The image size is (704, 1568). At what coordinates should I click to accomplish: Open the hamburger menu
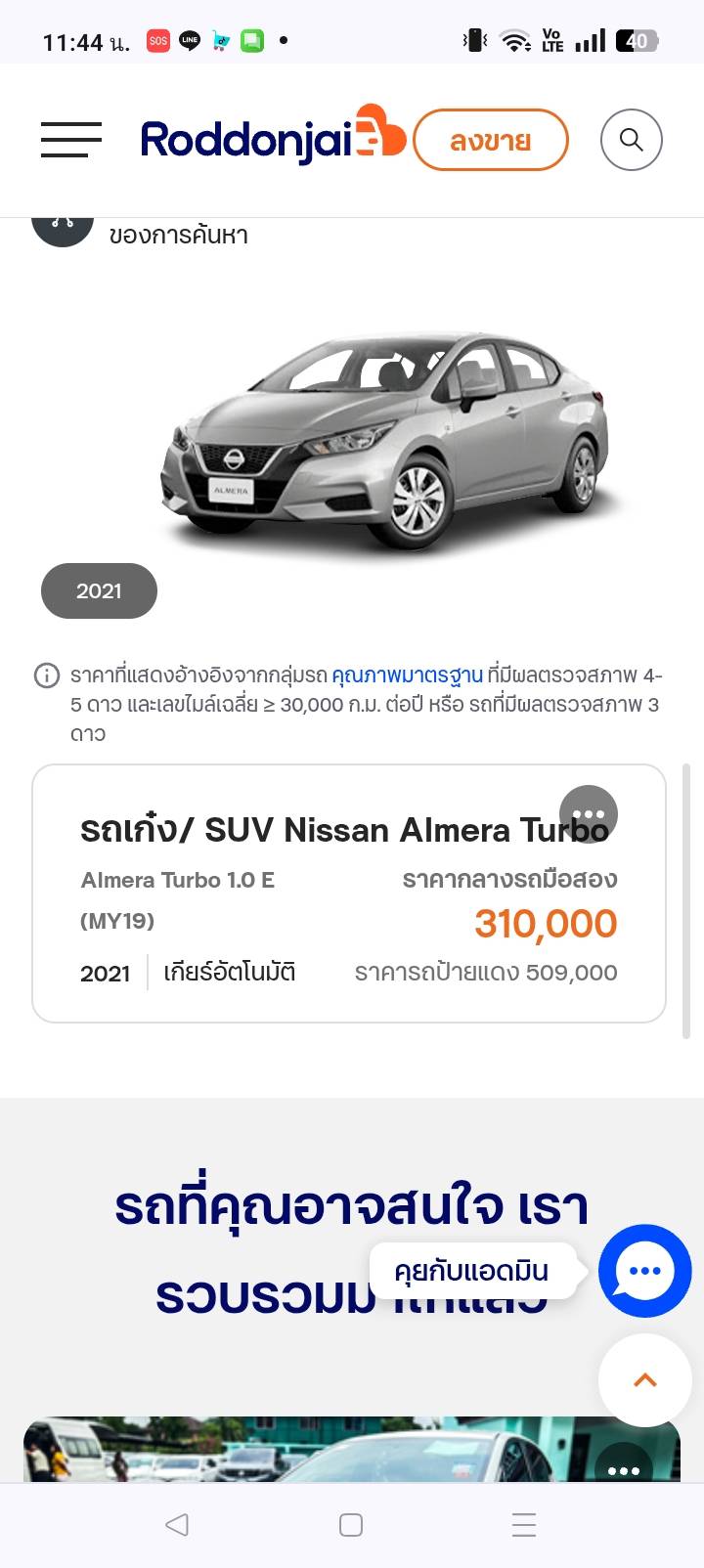(x=70, y=140)
